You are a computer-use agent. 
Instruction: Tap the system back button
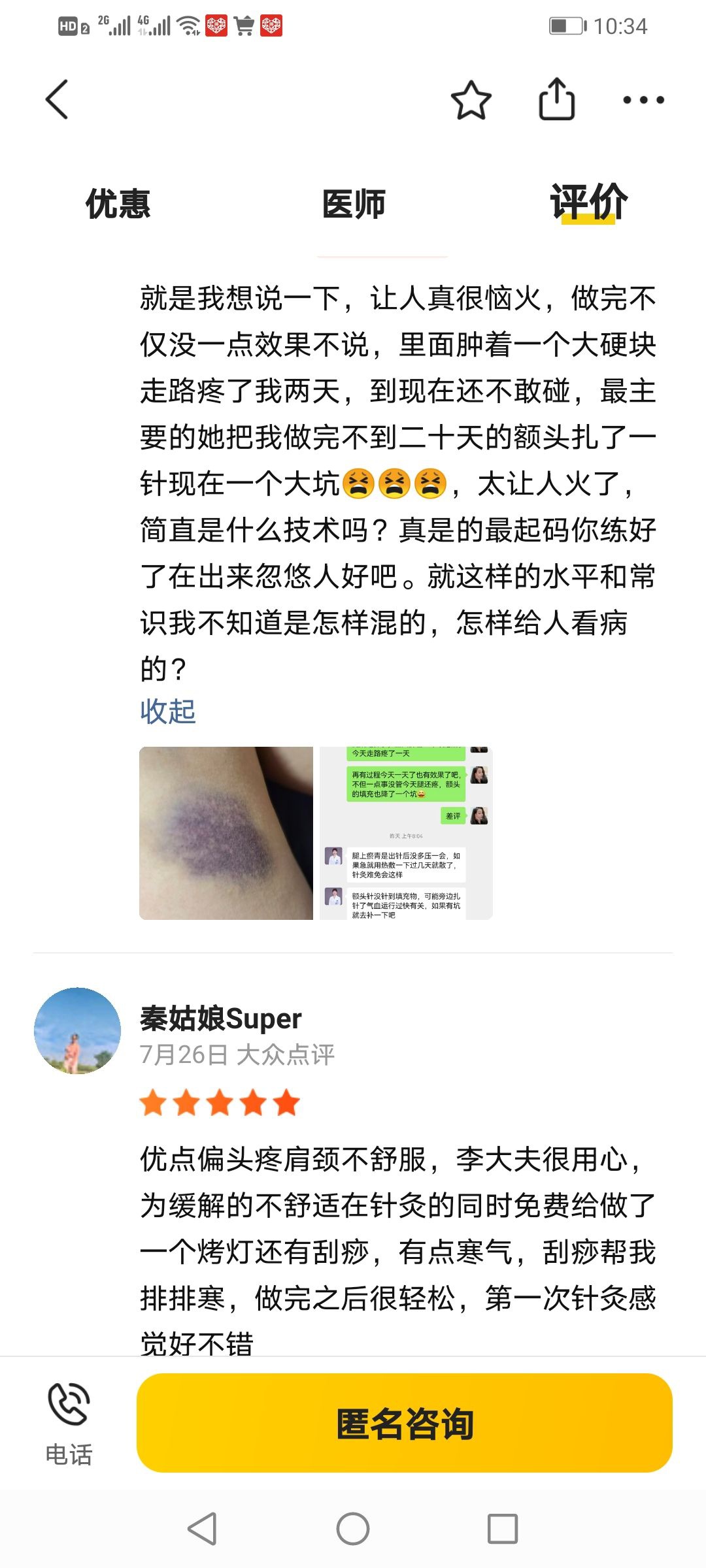(x=202, y=1529)
